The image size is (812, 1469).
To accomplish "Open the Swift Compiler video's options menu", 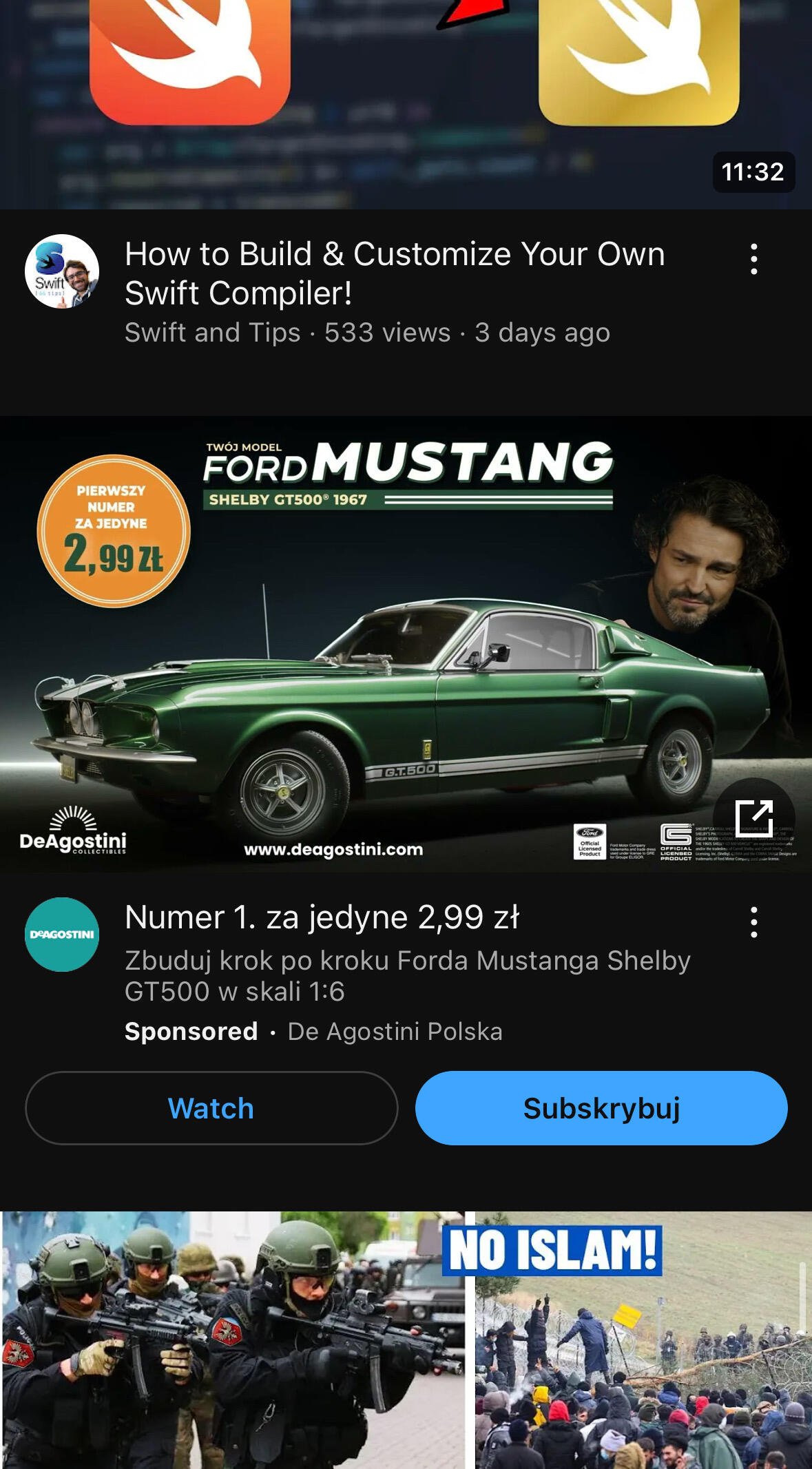I will point(754,259).
